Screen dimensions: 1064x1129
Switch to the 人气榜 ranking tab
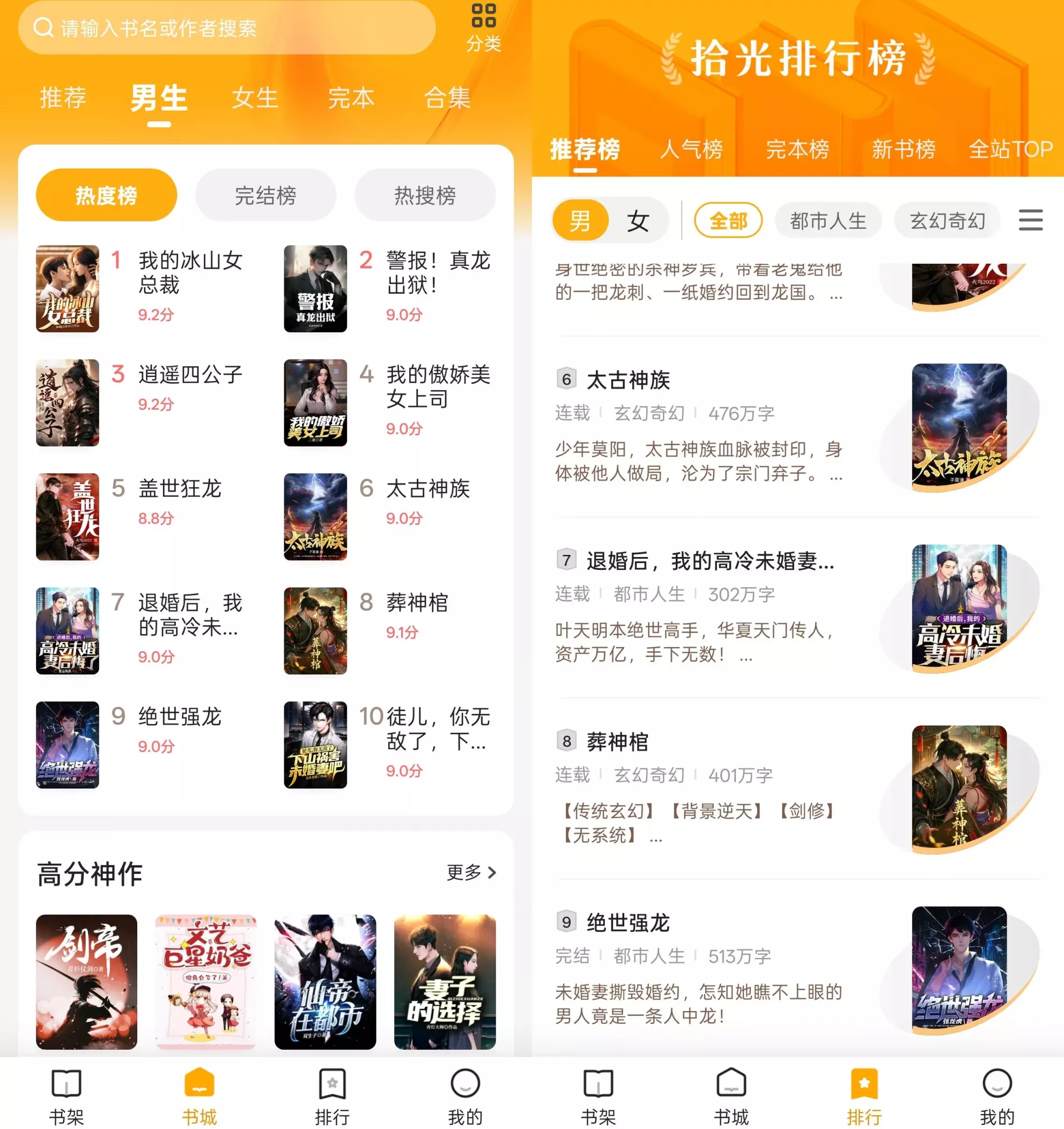(x=691, y=150)
